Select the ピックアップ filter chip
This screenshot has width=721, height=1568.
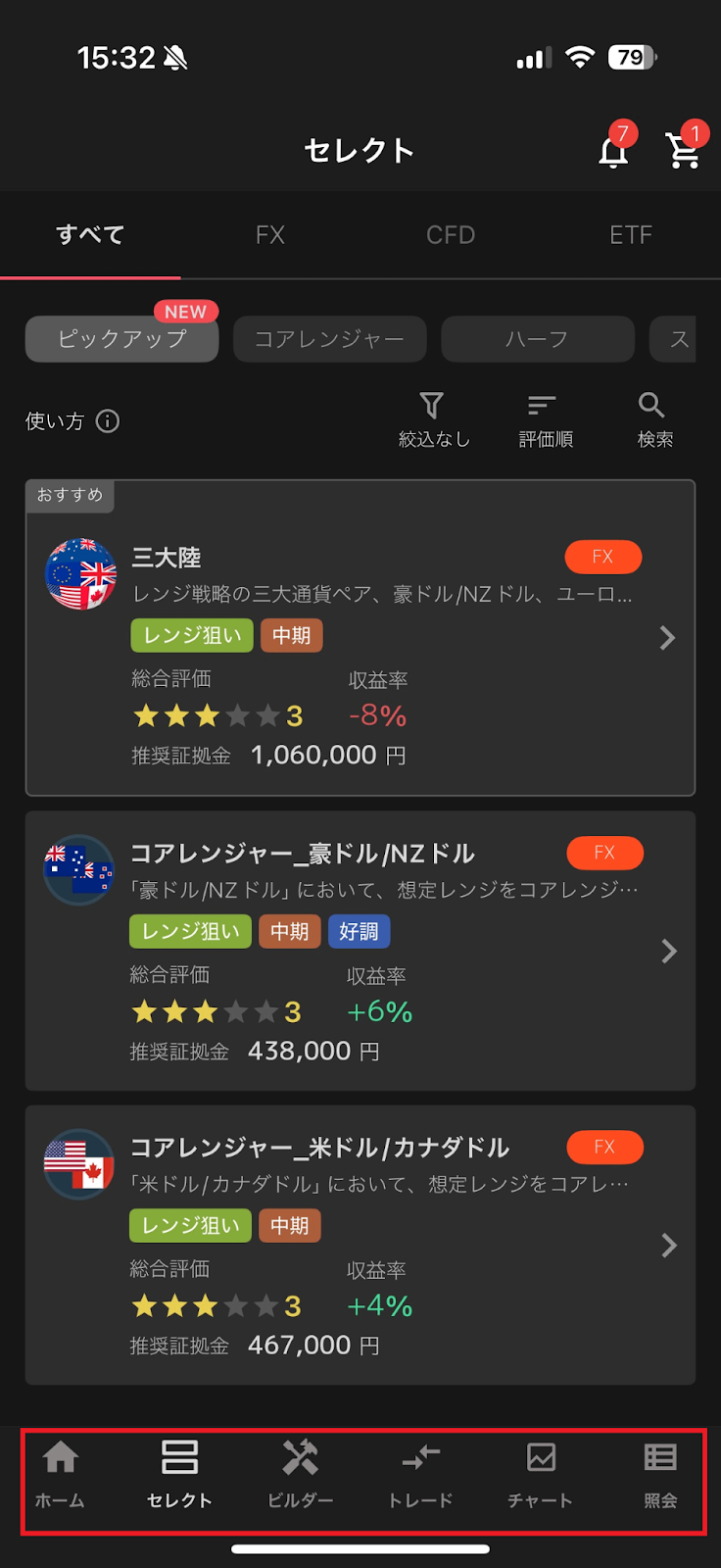point(120,339)
